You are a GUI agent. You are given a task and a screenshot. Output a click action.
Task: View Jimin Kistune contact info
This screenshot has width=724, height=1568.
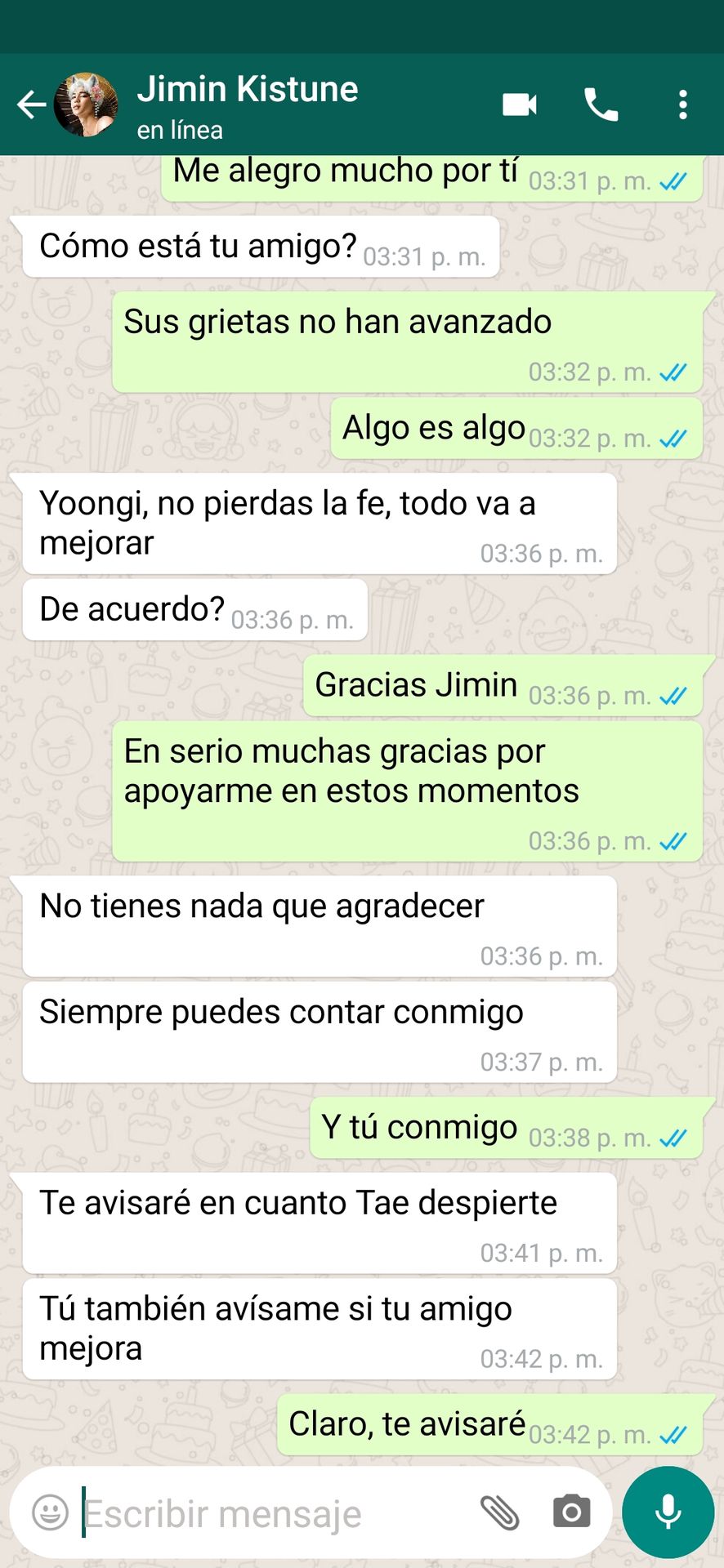click(248, 105)
